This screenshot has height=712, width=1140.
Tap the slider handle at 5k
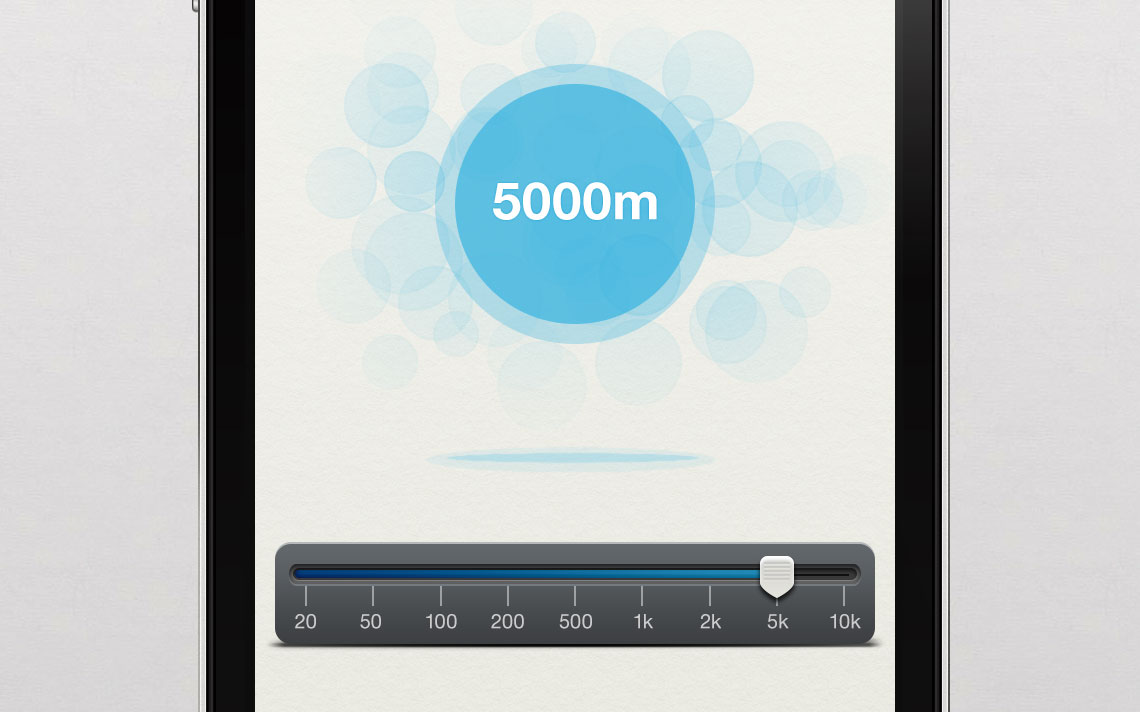click(x=777, y=575)
